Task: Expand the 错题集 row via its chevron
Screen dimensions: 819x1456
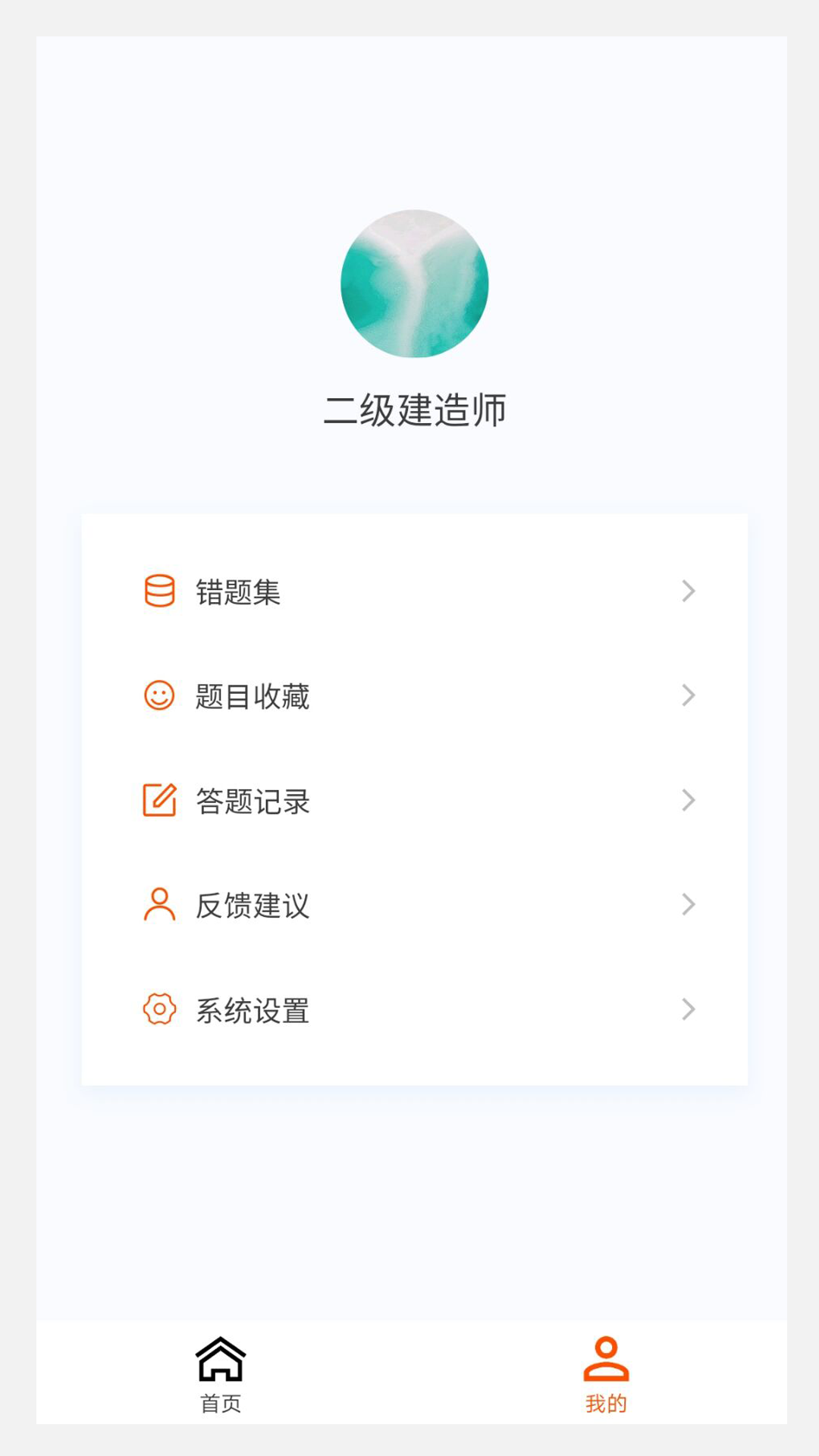Action: pyautogui.click(x=688, y=591)
